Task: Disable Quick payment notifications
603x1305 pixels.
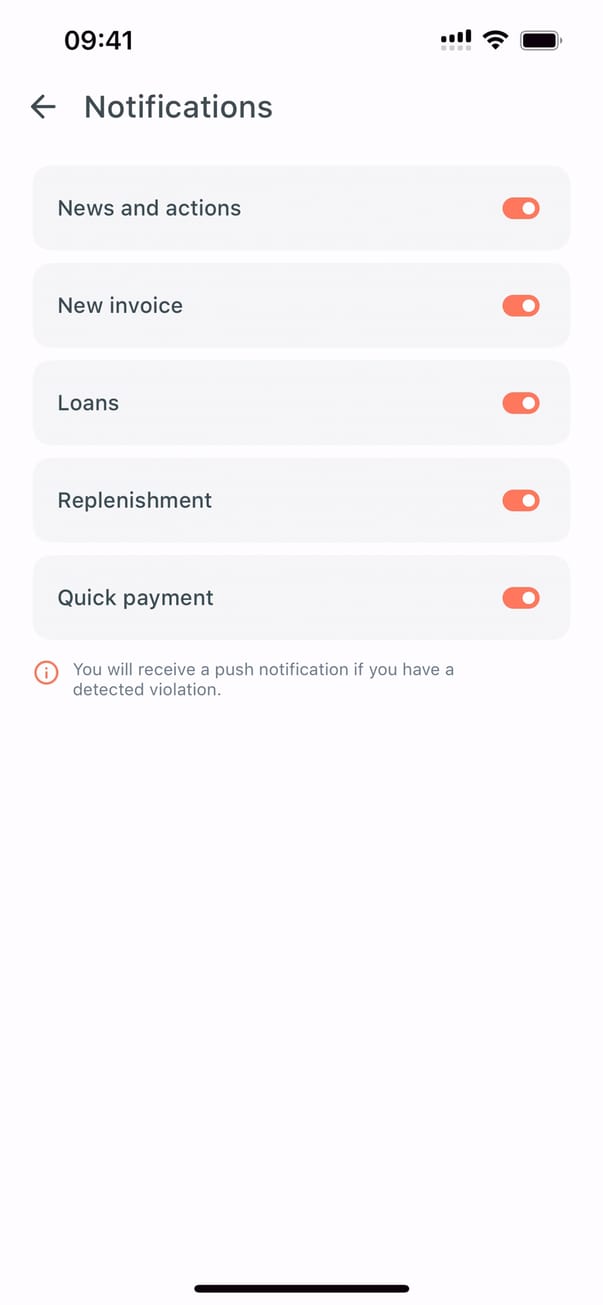Action: (x=520, y=598)
